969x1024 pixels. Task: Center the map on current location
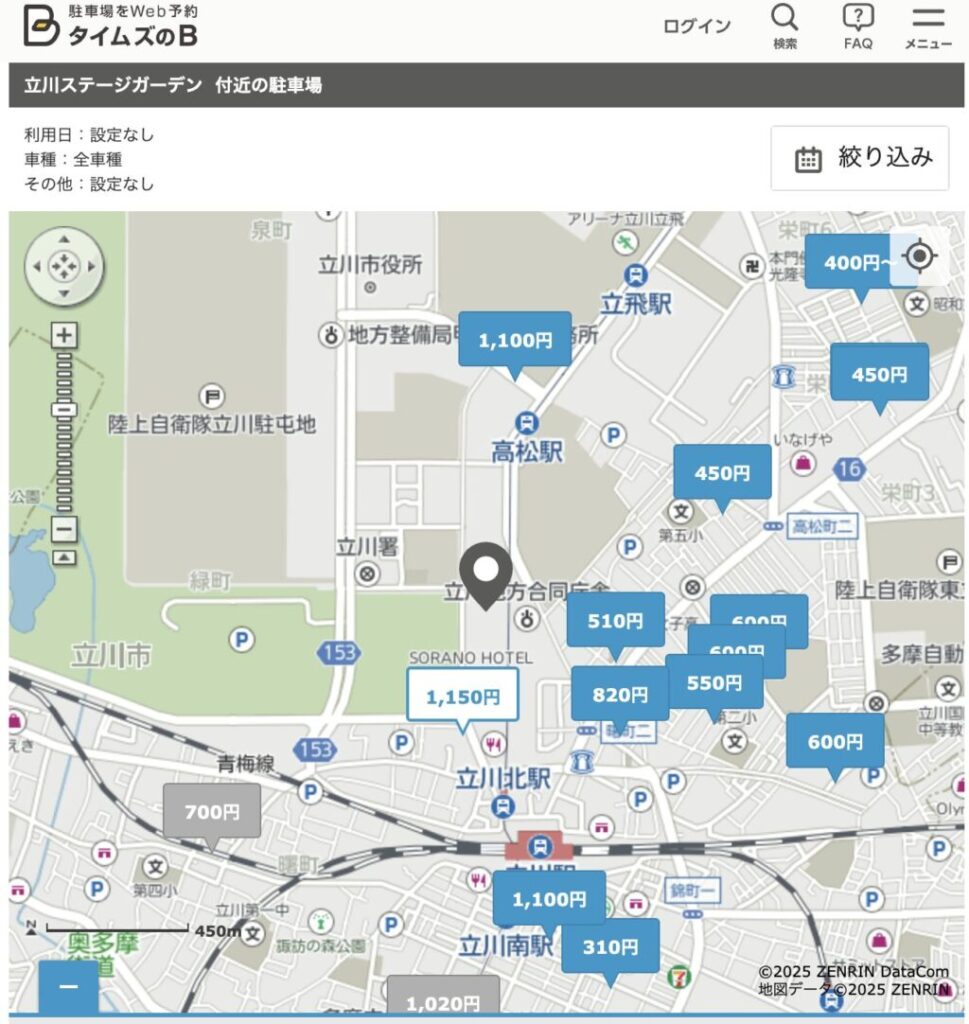tap(919, 258)
